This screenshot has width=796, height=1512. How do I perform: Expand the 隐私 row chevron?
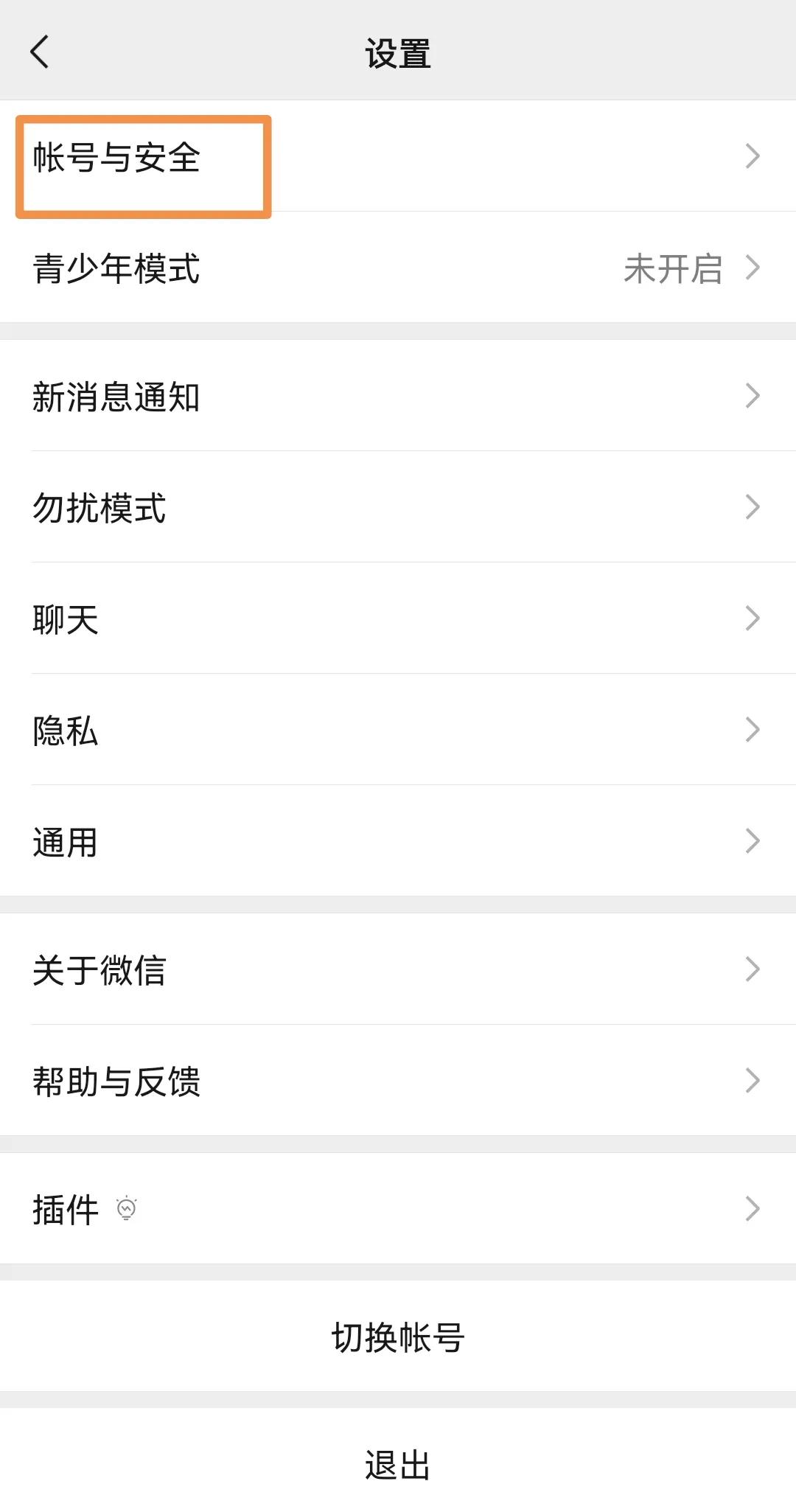tap(753, 729)
